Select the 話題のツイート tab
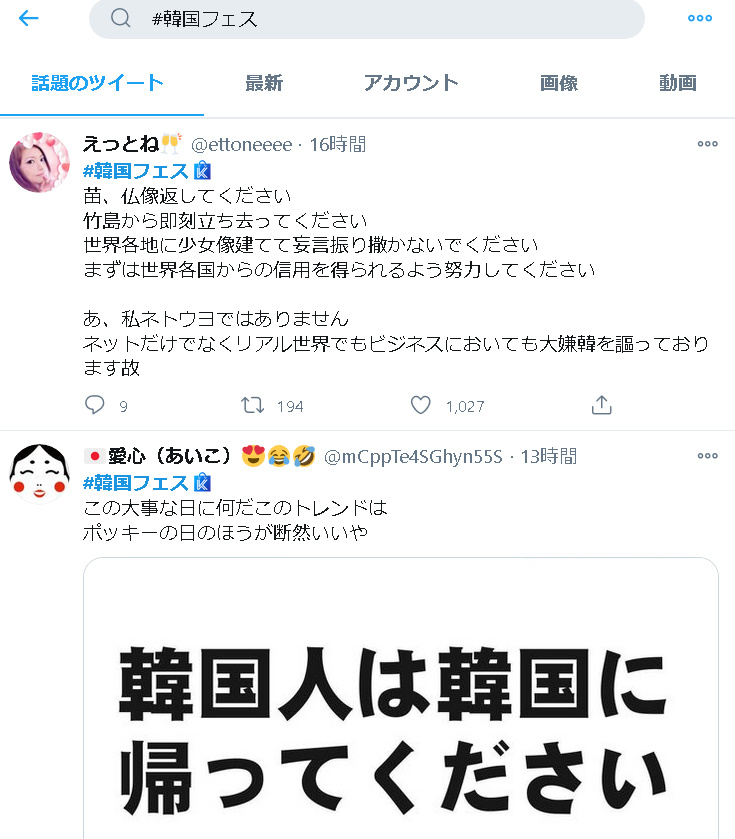 [98, 84]
